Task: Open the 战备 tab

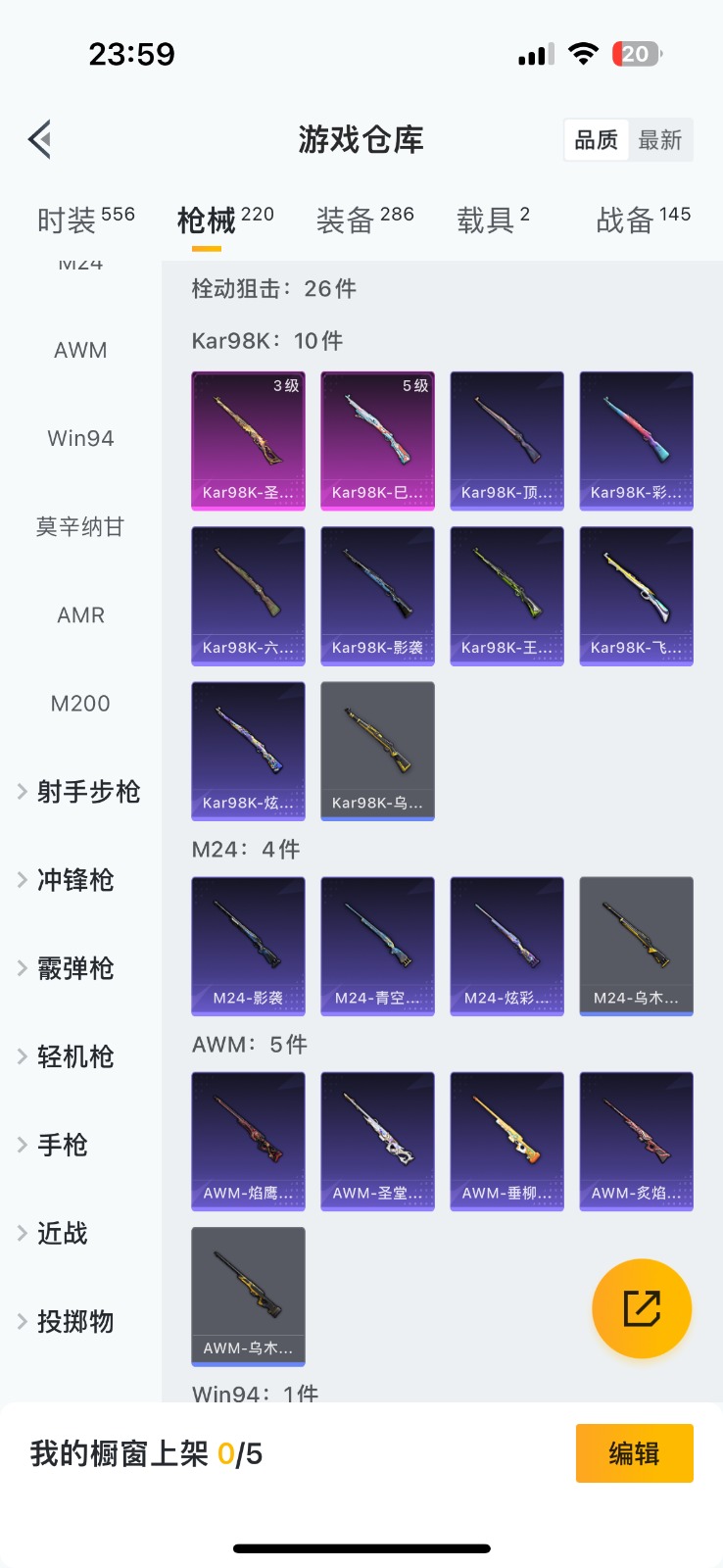Action: [x=643, y=220]
